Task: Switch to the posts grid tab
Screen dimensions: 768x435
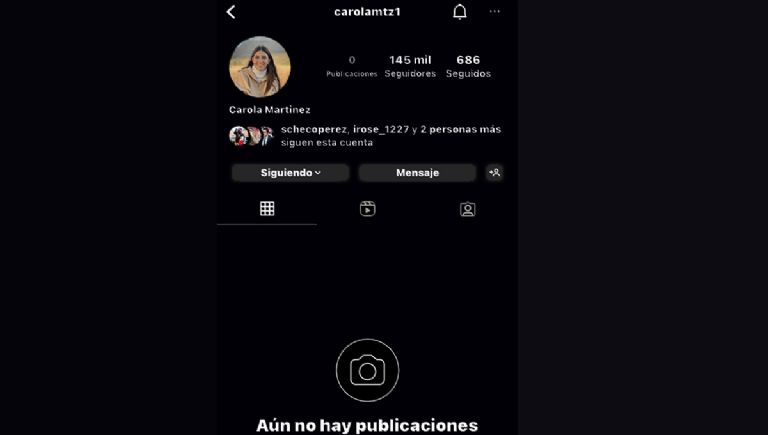Action: coord(267,209)
